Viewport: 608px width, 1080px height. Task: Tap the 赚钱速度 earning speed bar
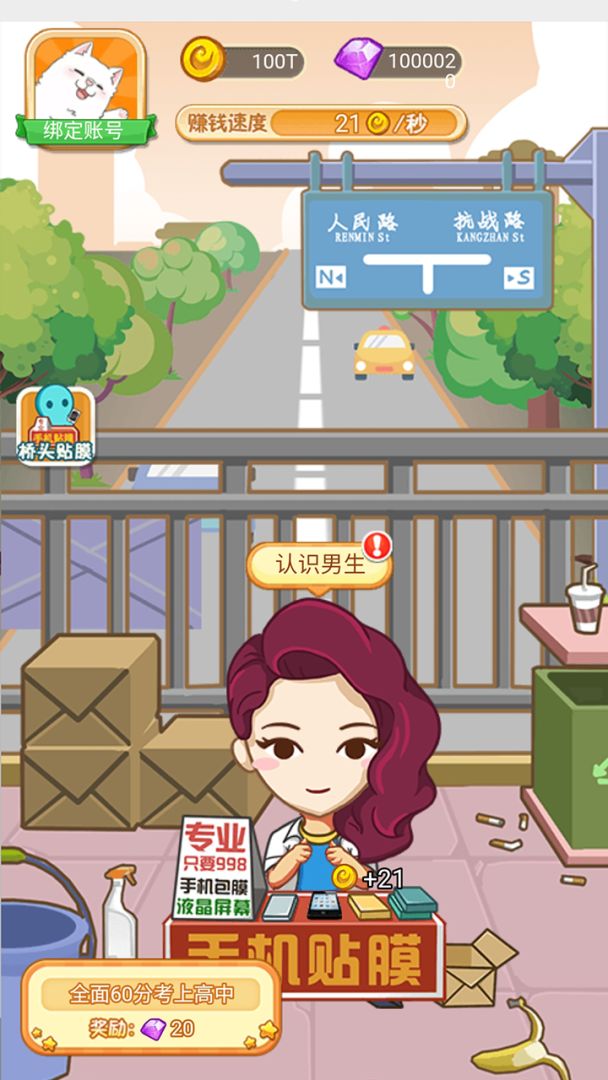(x=321, y=123)
